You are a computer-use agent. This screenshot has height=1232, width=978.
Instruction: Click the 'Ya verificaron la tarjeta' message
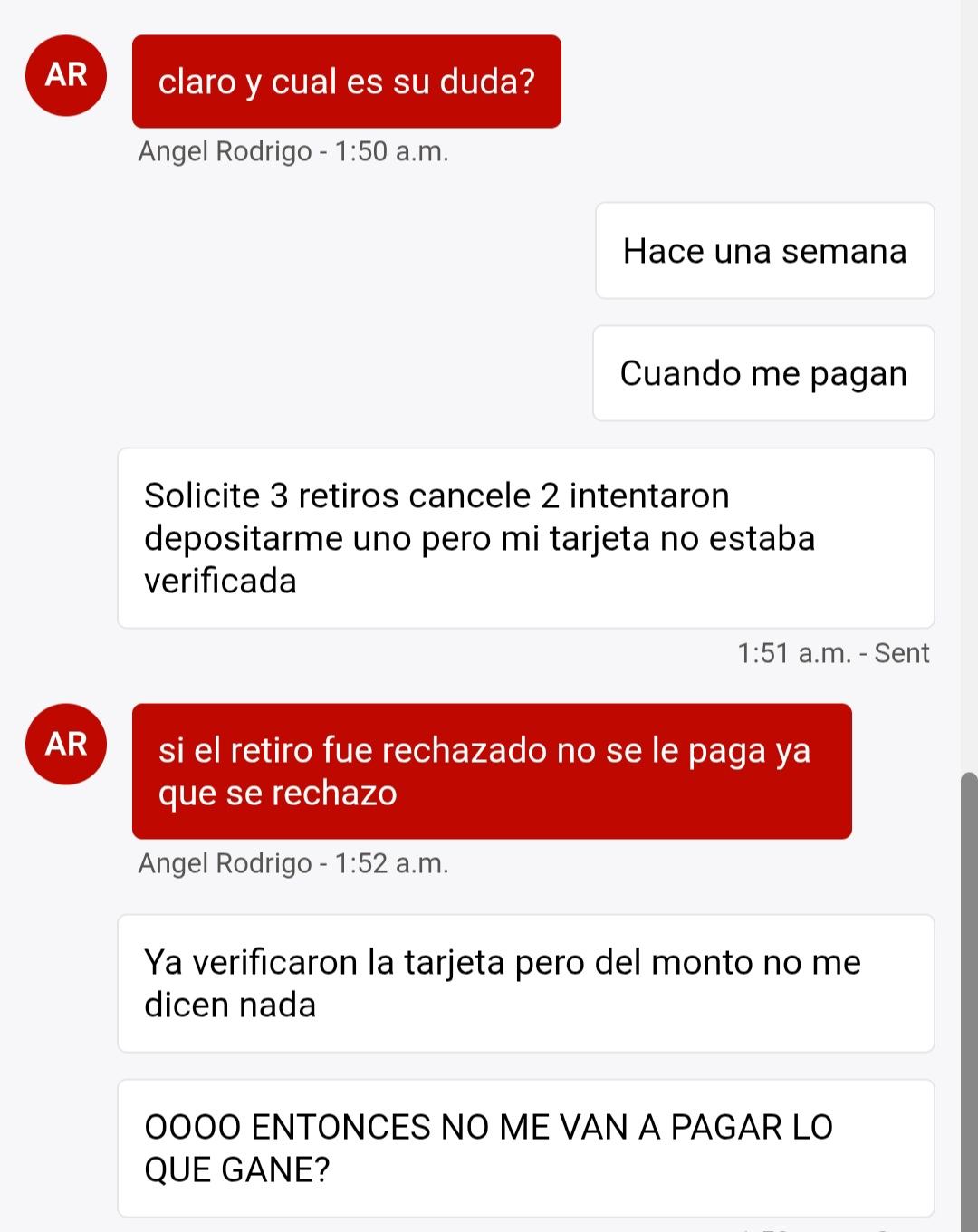pos(525,984)
